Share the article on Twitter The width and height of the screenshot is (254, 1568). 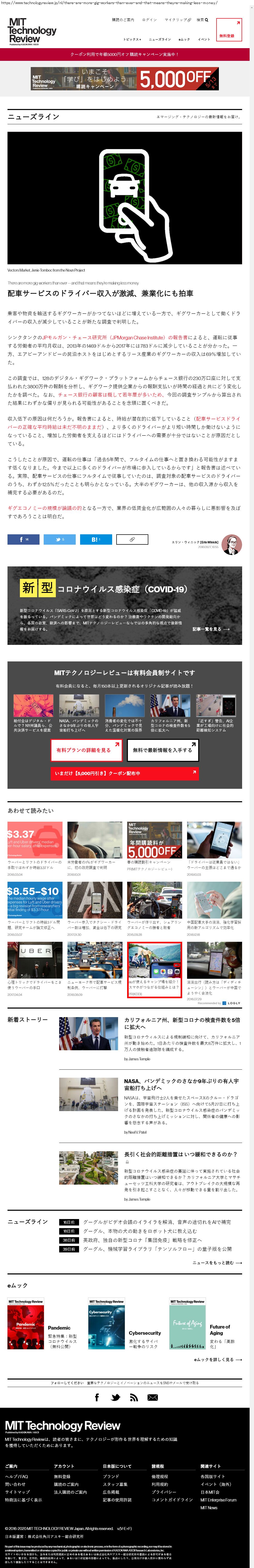coord(59,539)
